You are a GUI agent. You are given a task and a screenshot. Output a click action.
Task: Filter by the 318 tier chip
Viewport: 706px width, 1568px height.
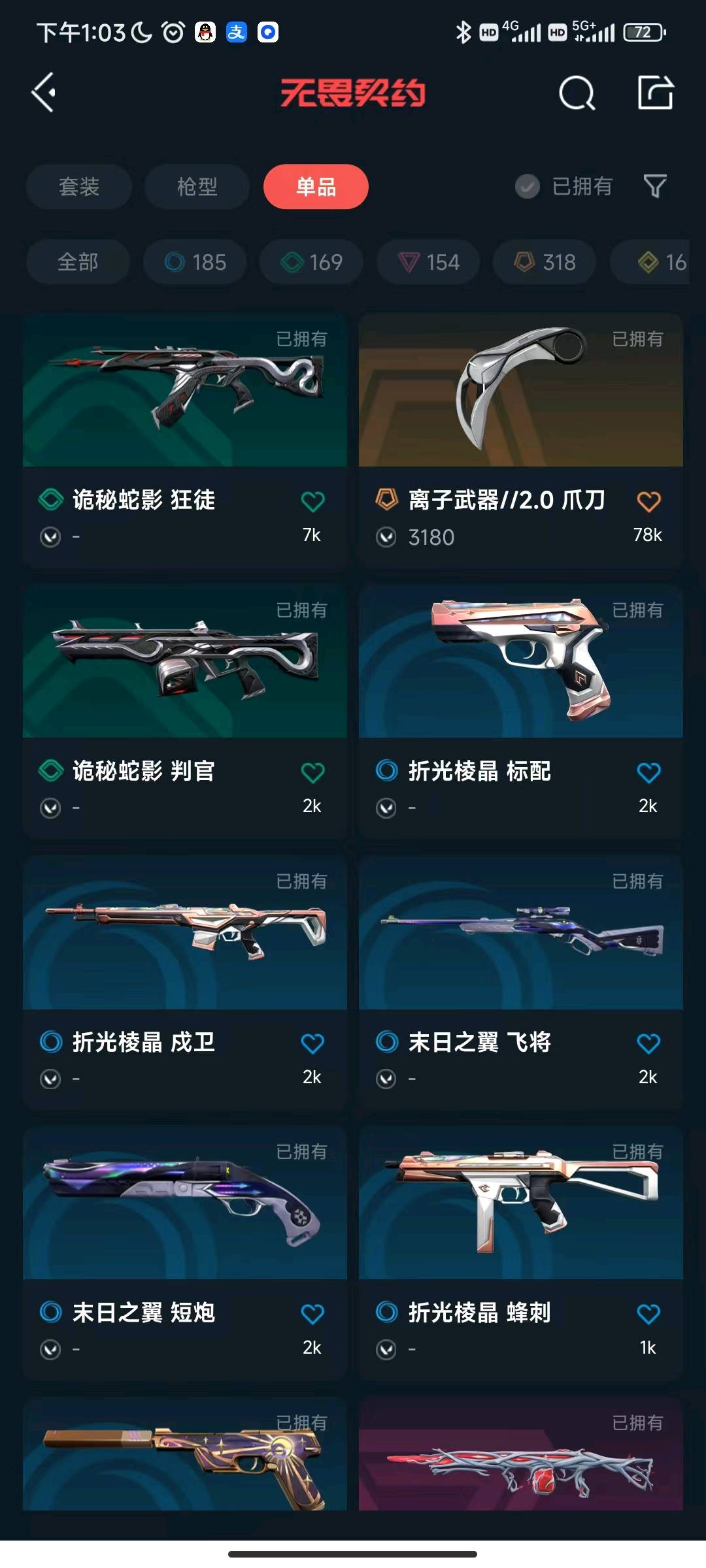tap(545, 262)
